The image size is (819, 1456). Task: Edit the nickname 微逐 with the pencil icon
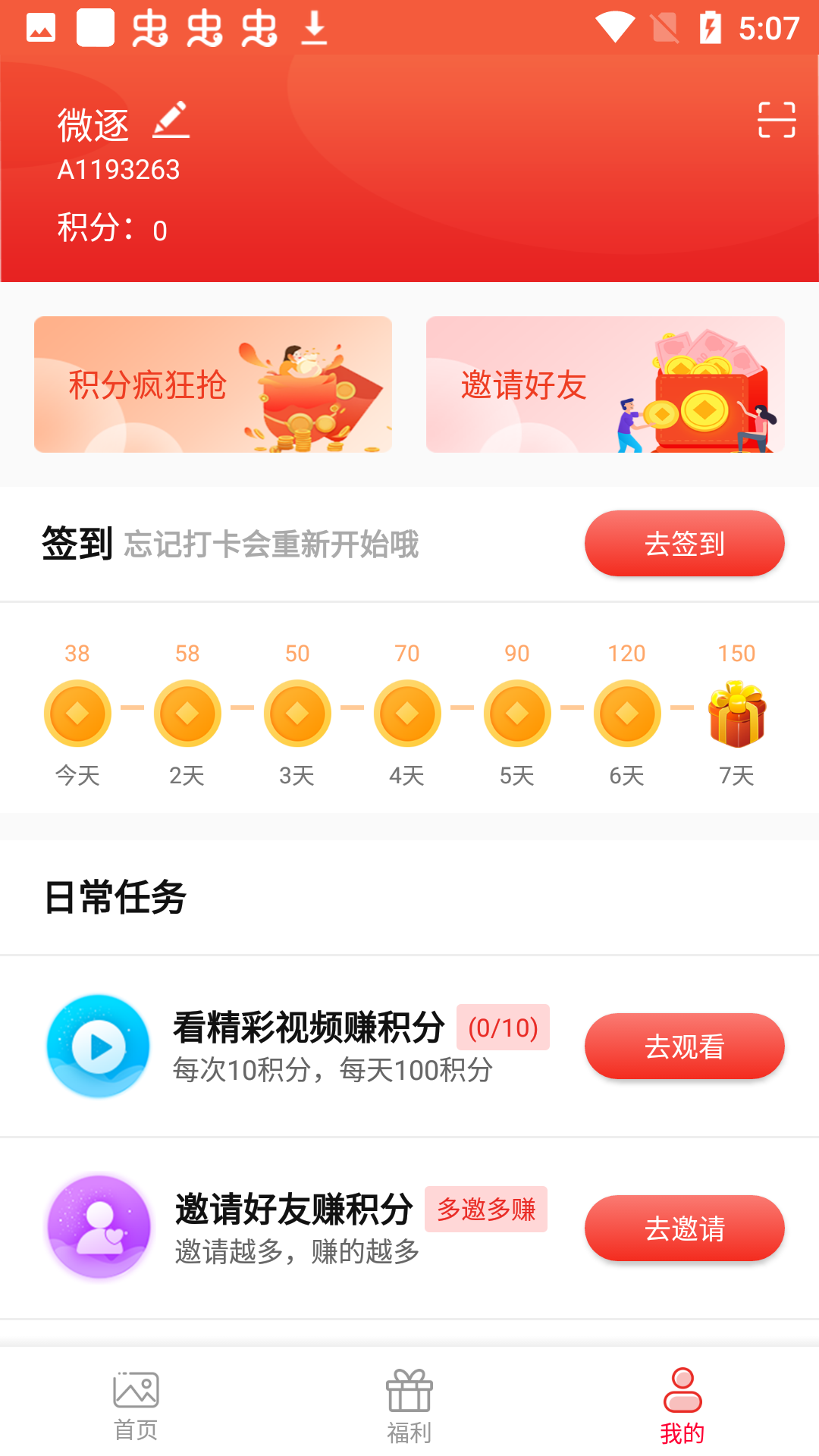coord(171,121)
